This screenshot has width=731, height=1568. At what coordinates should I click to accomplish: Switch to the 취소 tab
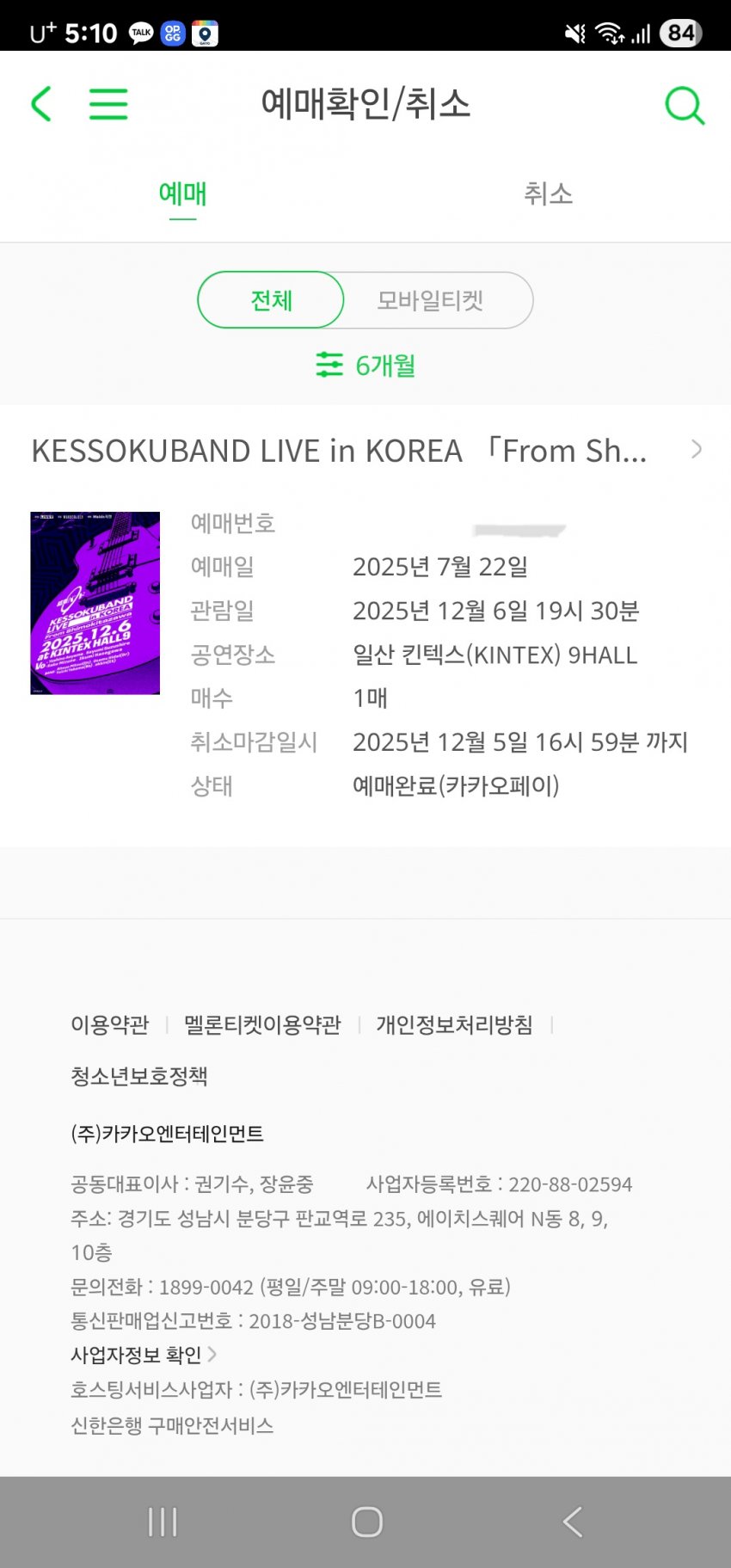(x=548, y=194)
